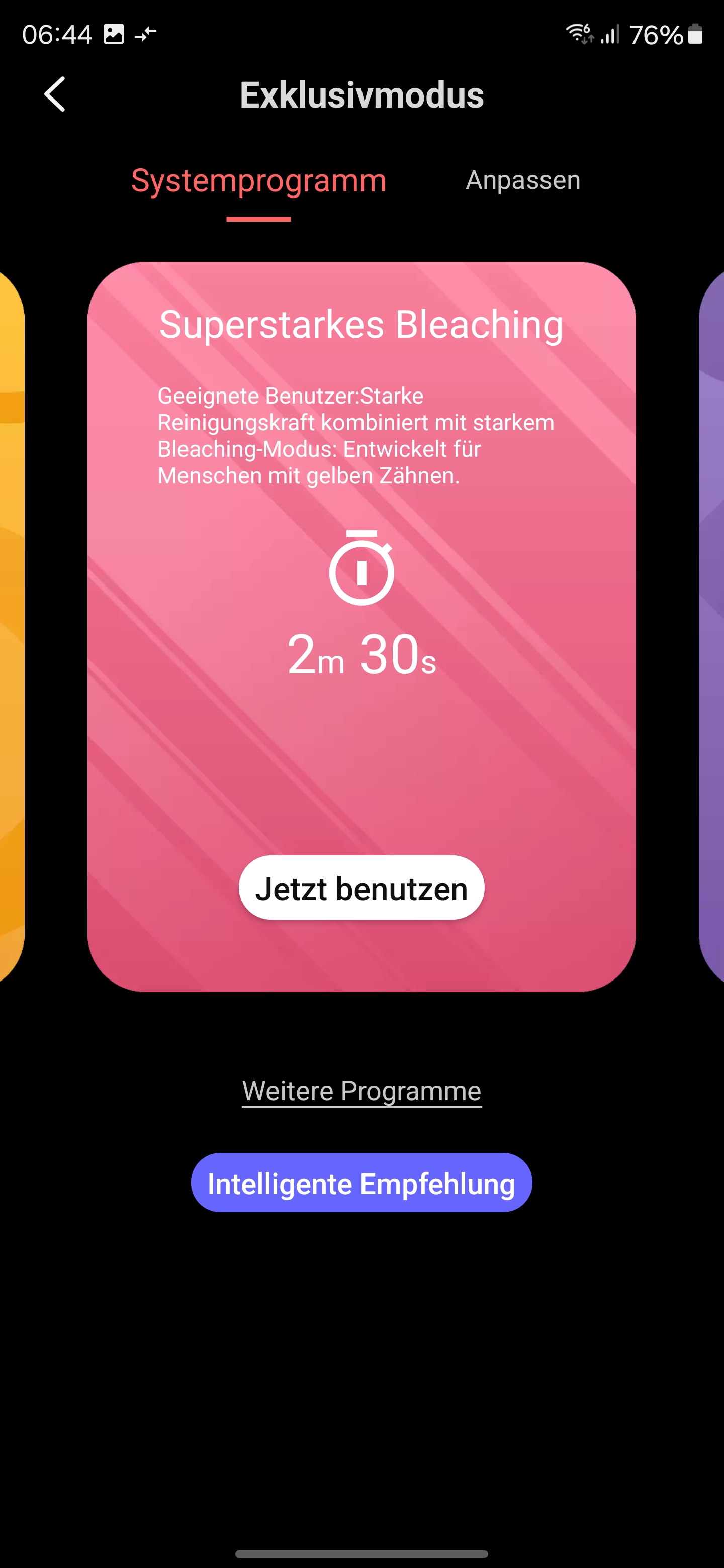Select the yellow program card on the left
Image resolution: width=724 pixels, height=1568 pixels.
point(11,627)
